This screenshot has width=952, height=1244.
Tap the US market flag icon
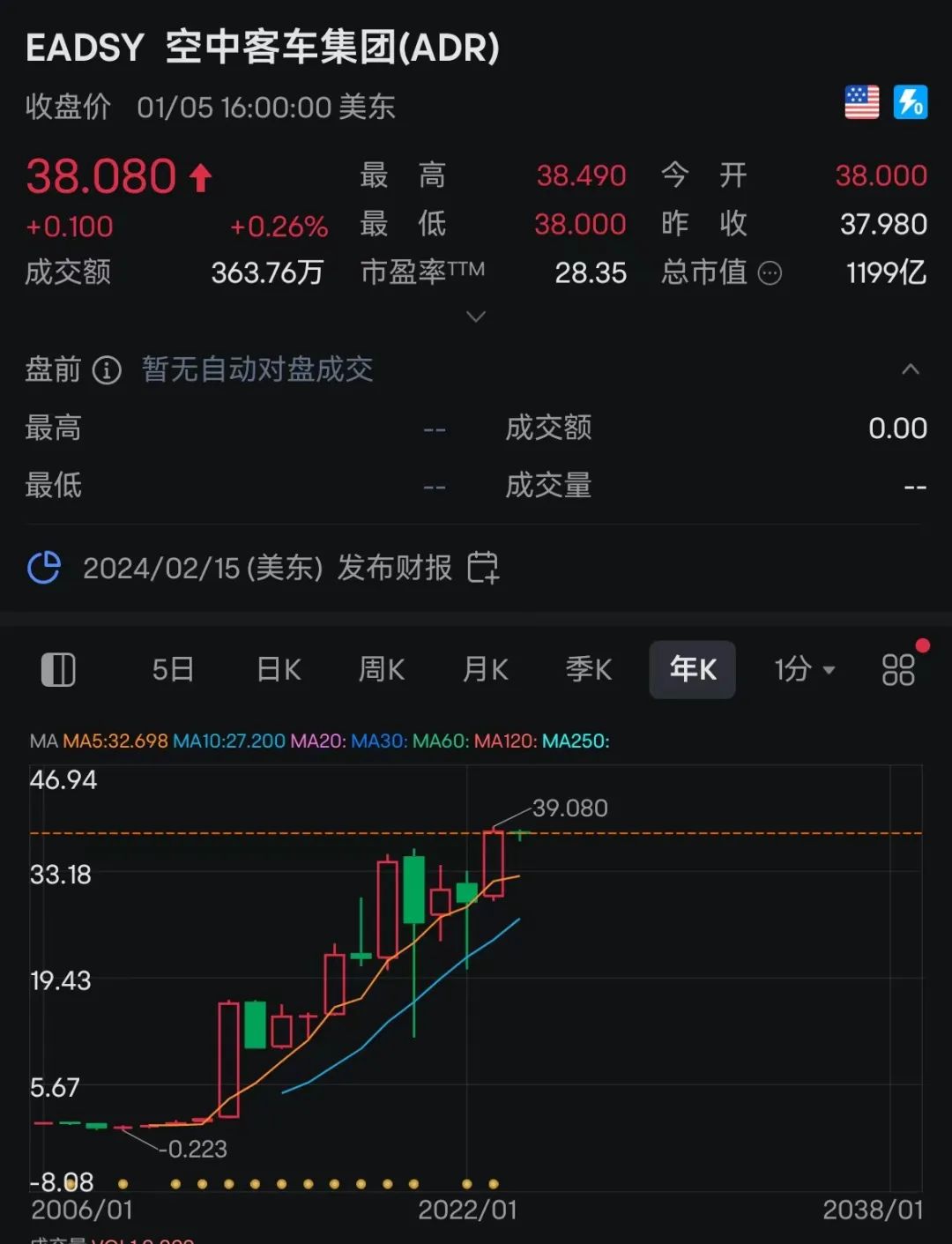861,102
